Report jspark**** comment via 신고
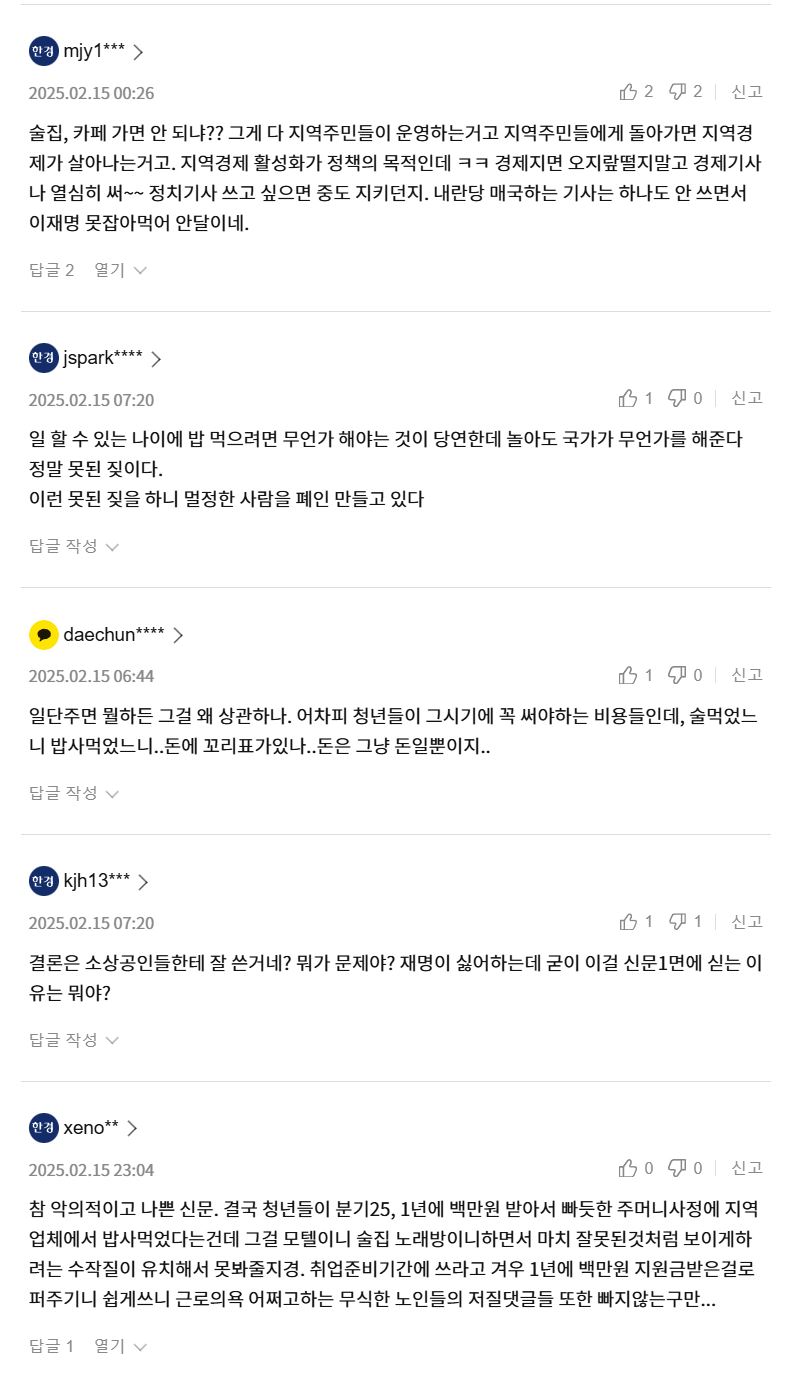This screenshot has width=805, height=1385. point(747,398)
